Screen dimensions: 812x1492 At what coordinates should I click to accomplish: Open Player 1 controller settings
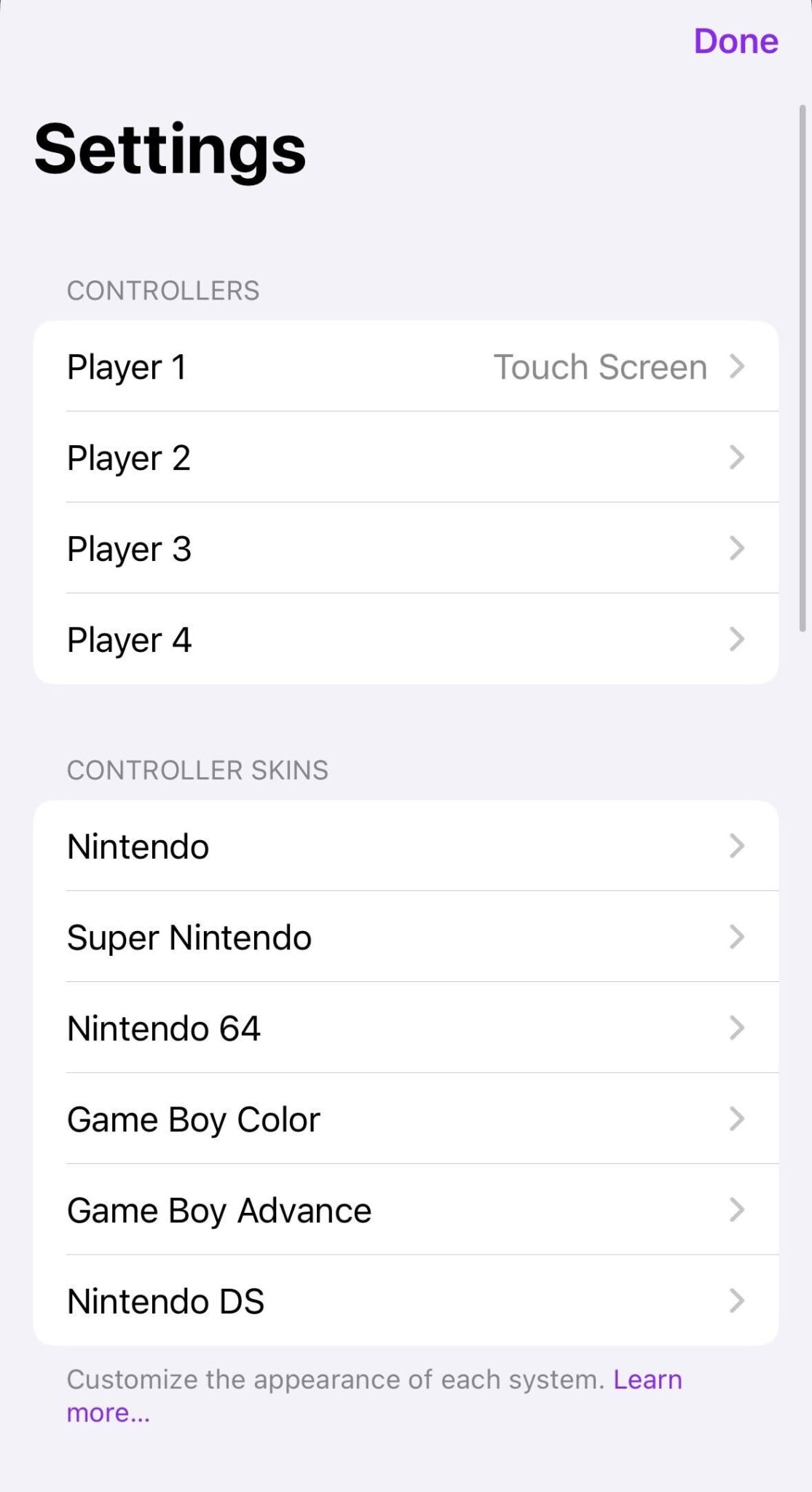click(406, 366)
